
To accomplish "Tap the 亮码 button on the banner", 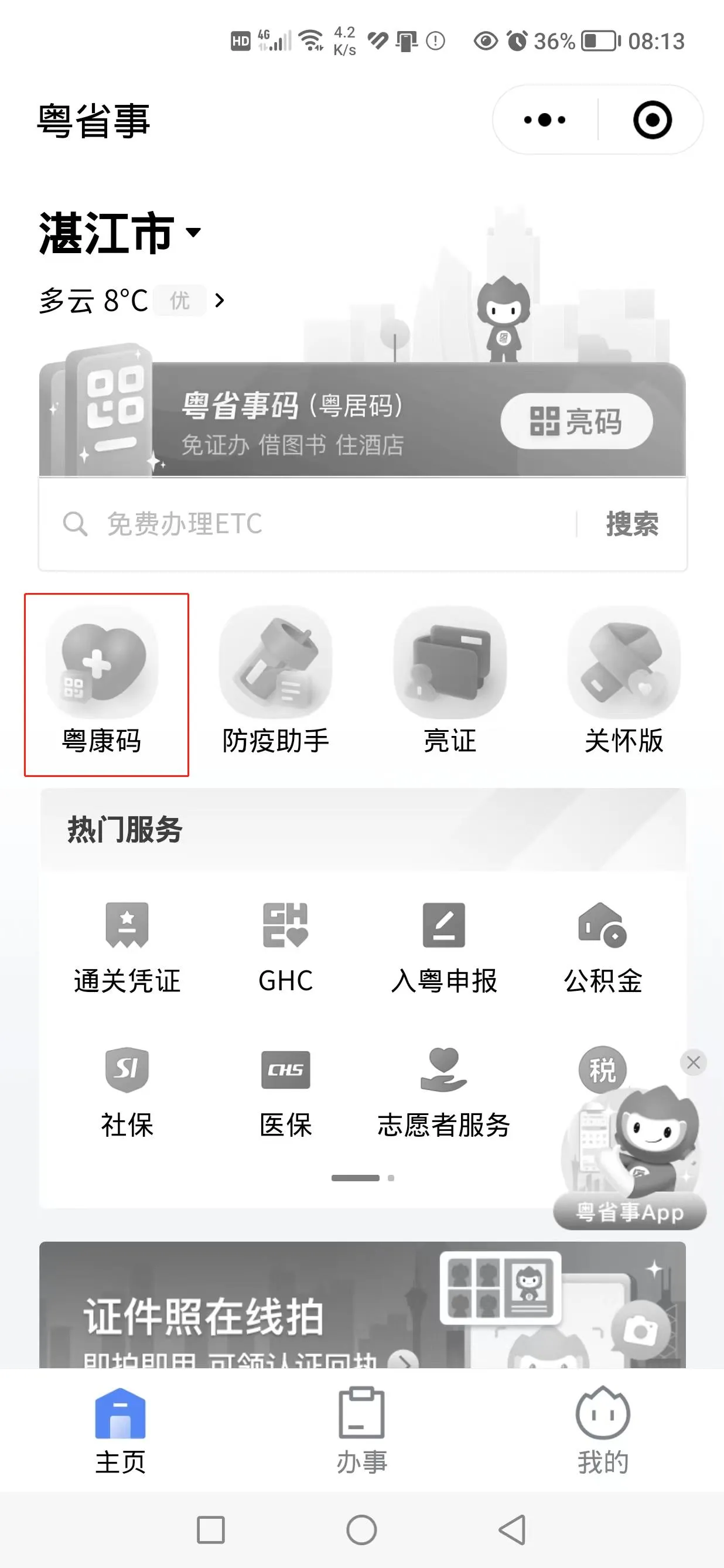I will 576,421.
